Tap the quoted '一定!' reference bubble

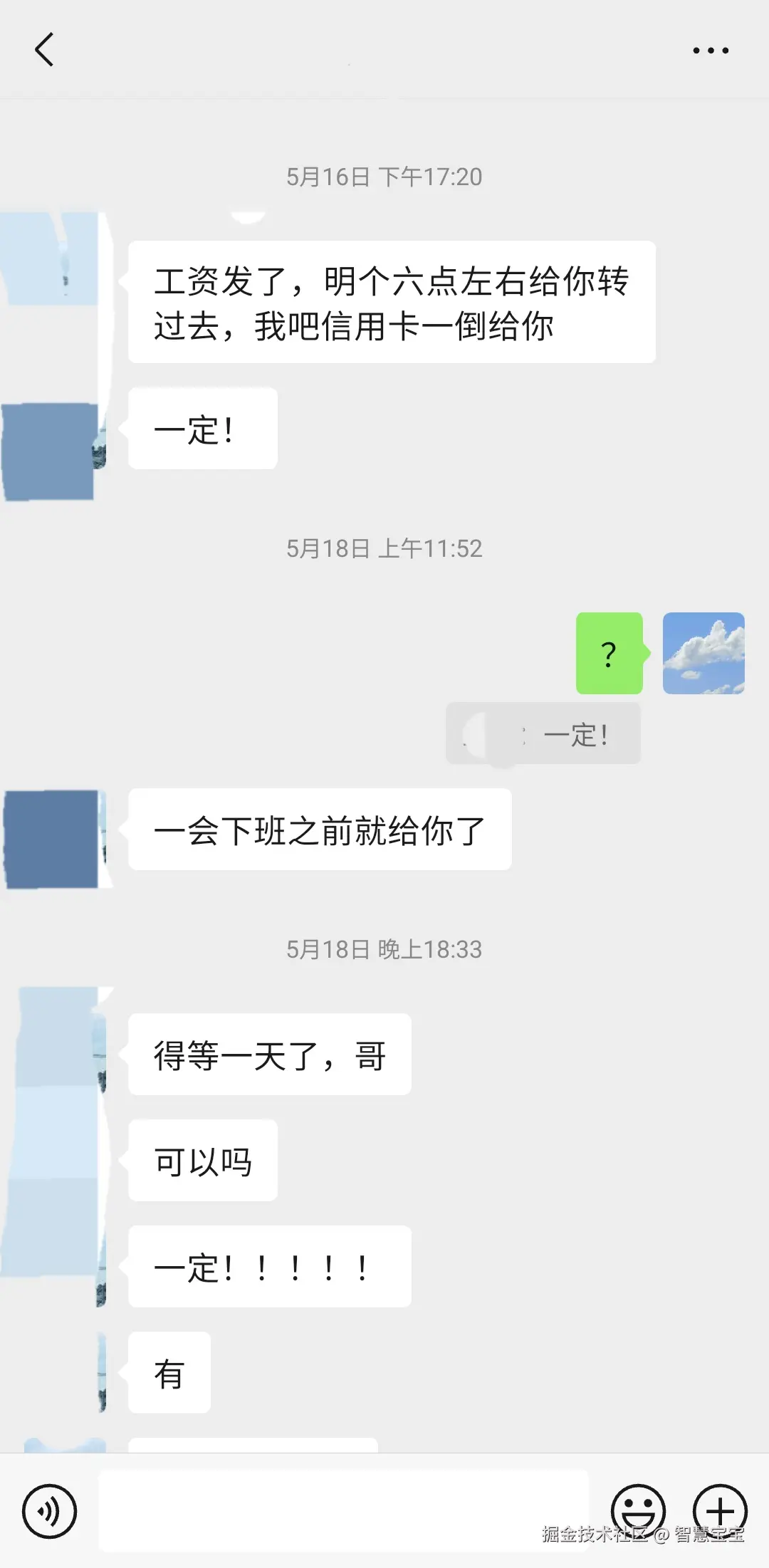543,733
